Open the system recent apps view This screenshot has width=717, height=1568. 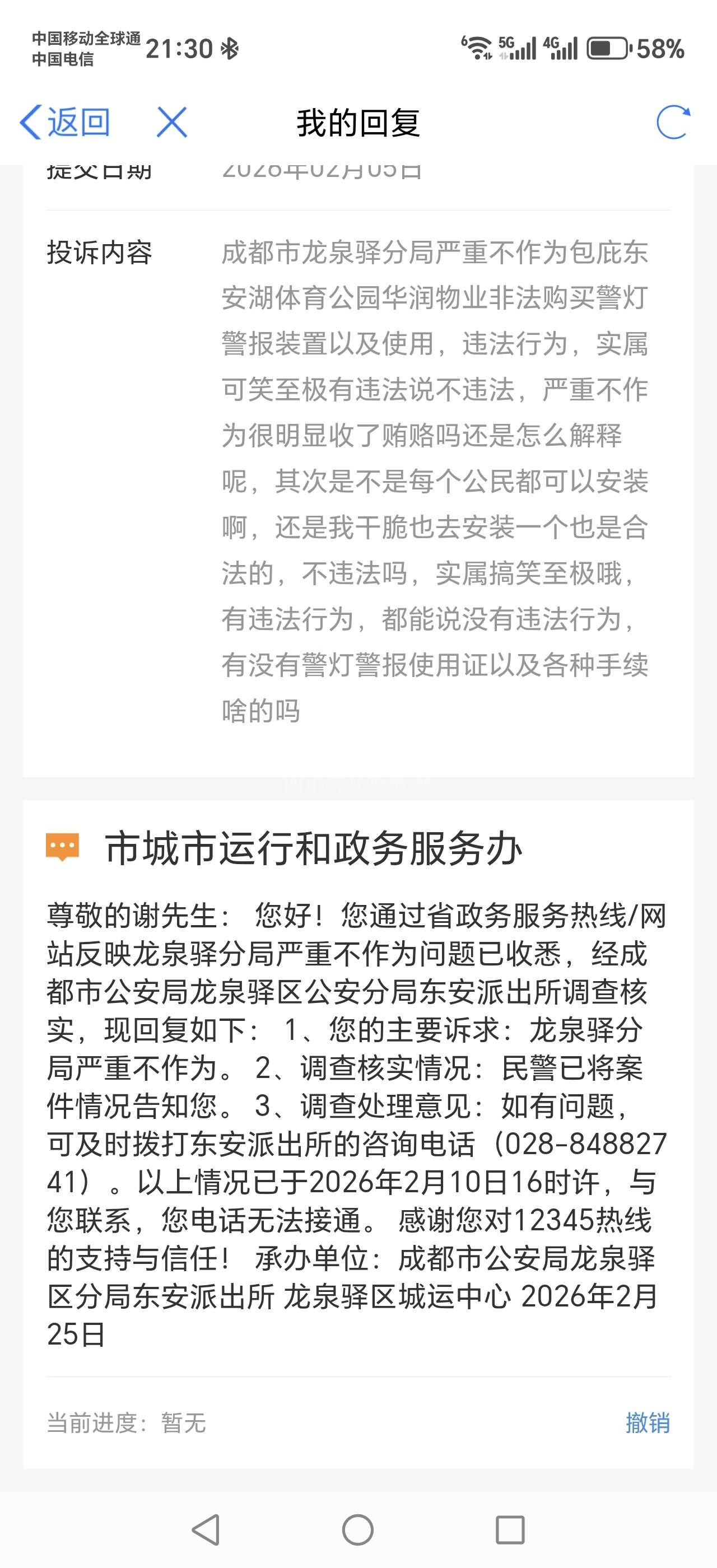[x=510, y=1530]
